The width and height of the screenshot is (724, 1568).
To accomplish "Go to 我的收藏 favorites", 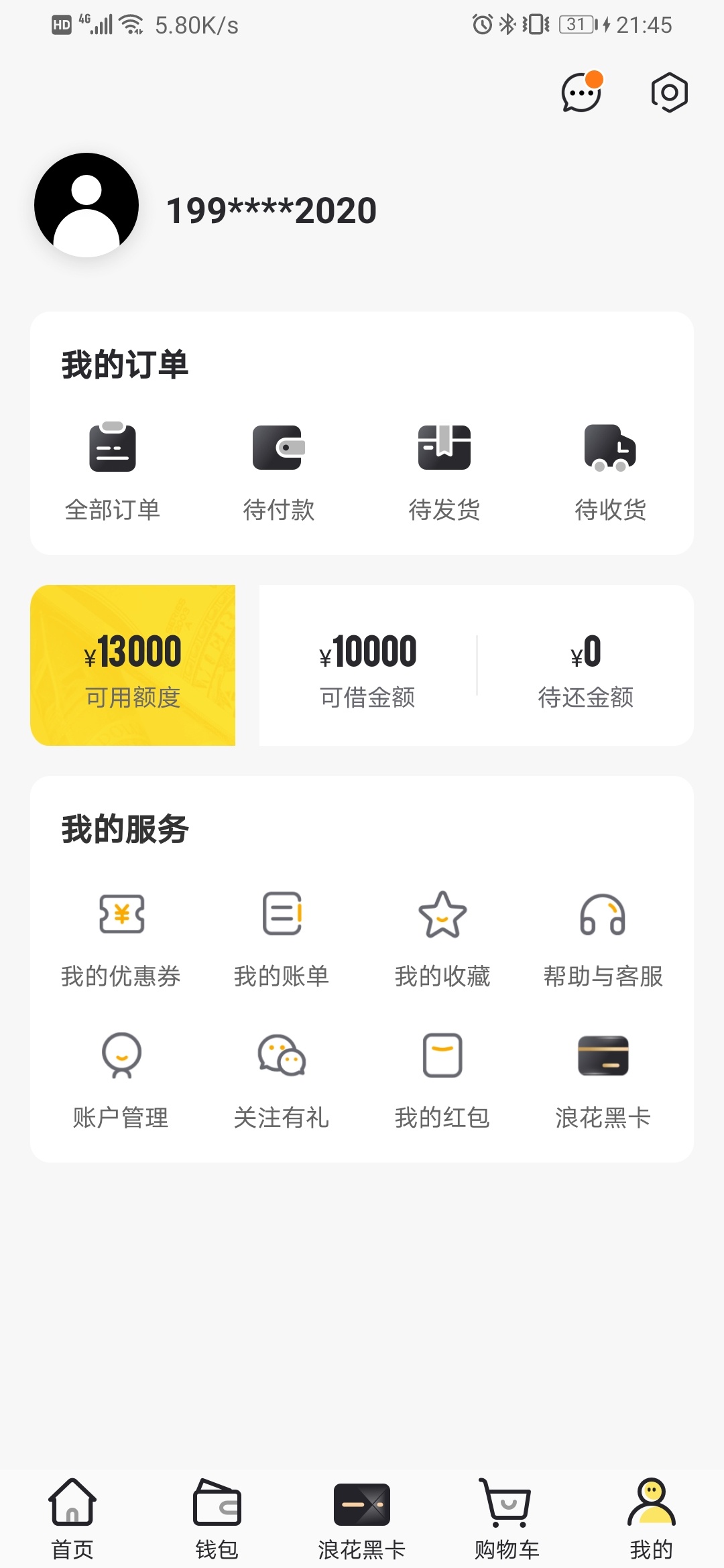I will pyautogui.click(x=442, y=939).
